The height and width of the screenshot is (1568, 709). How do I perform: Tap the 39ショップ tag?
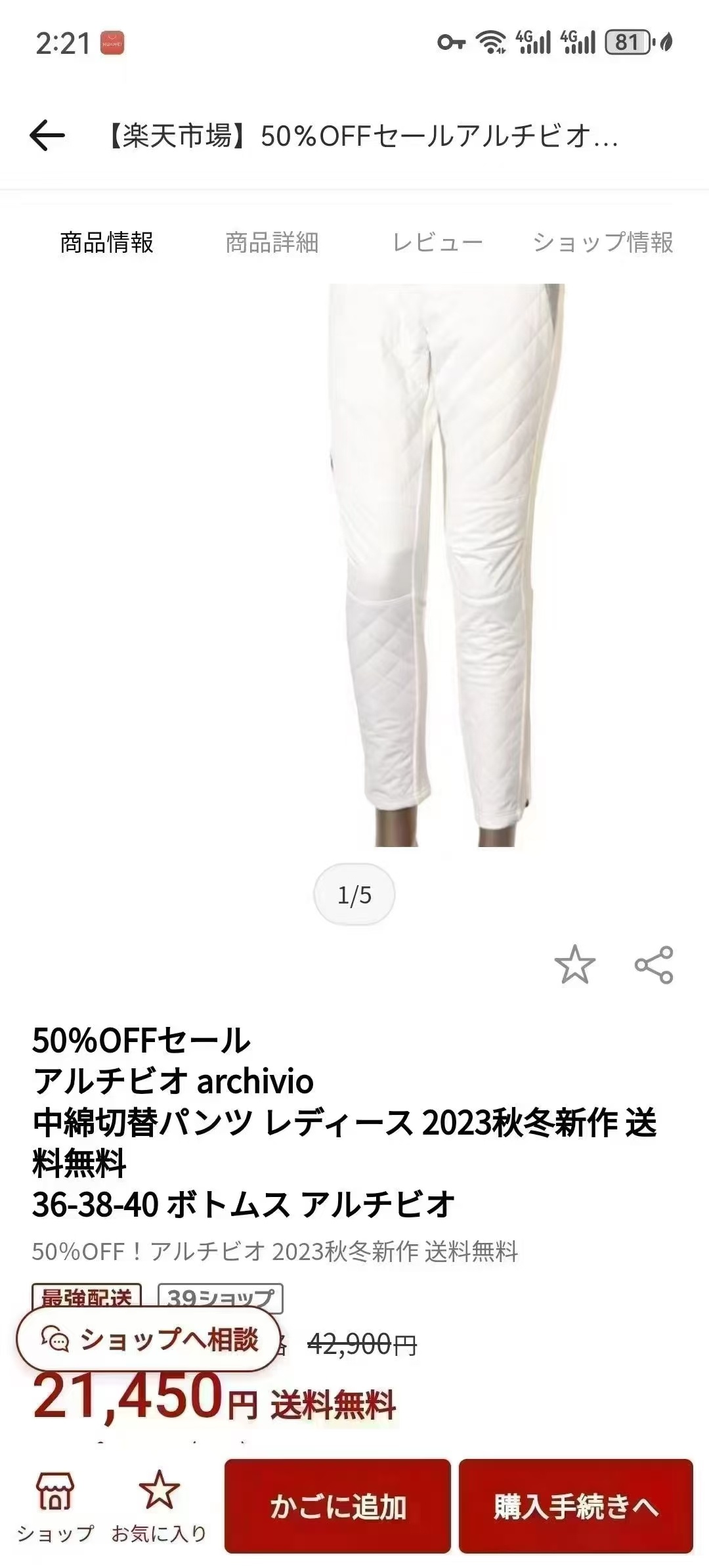coord(221,1295)
